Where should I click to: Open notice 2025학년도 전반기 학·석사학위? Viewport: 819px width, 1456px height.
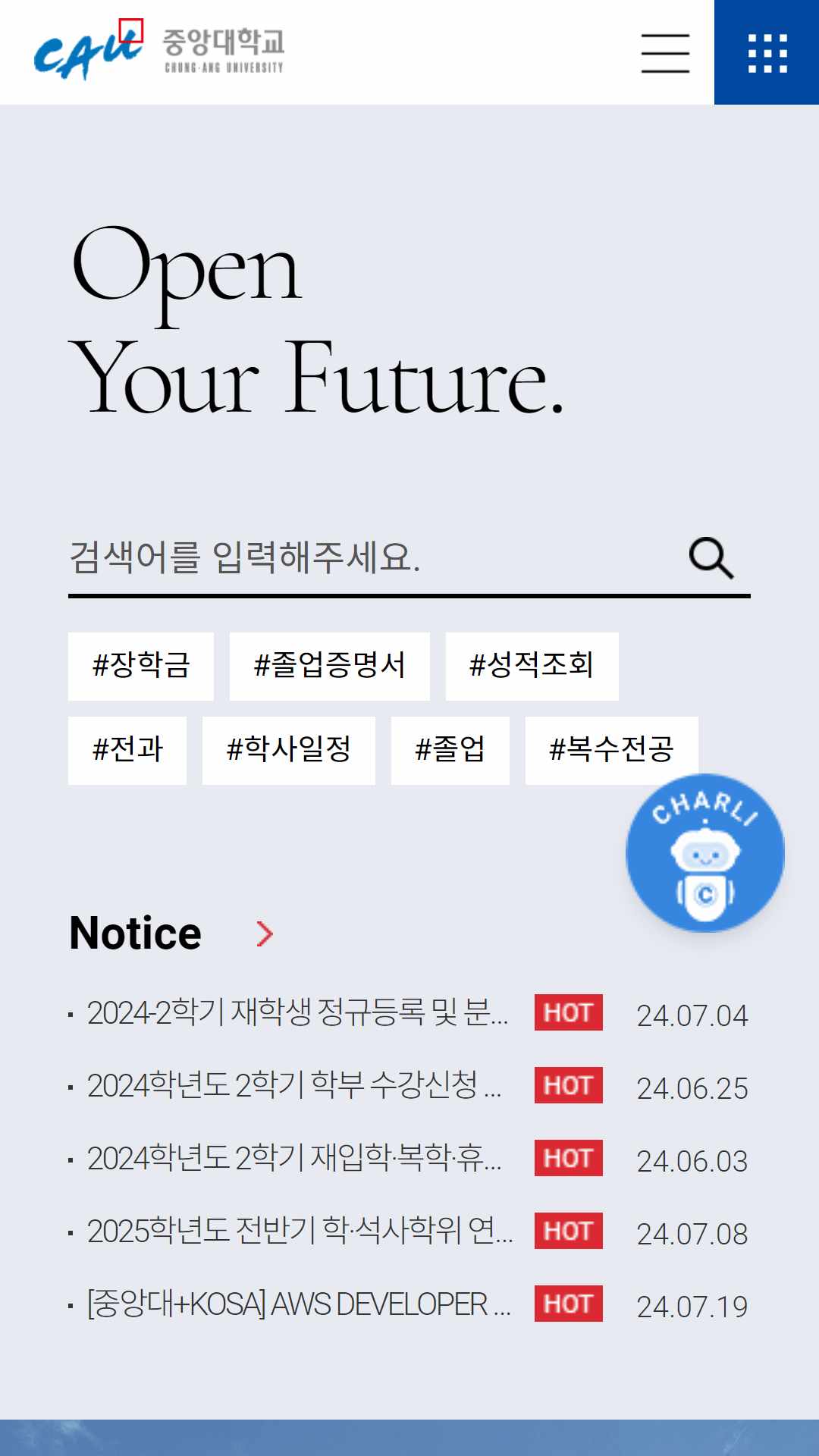(x=300, y=1232)
